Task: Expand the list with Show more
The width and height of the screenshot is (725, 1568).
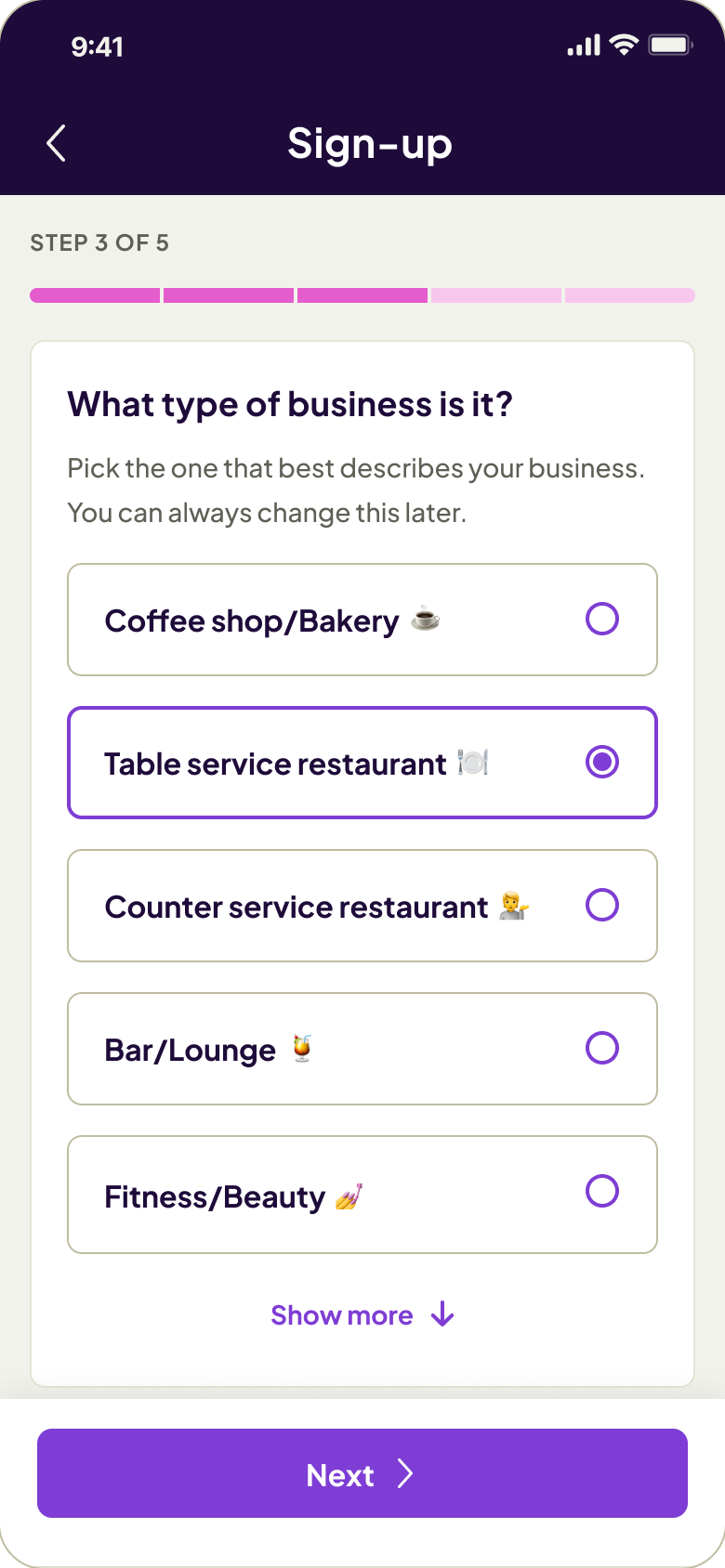Action: pos(341,1314)
